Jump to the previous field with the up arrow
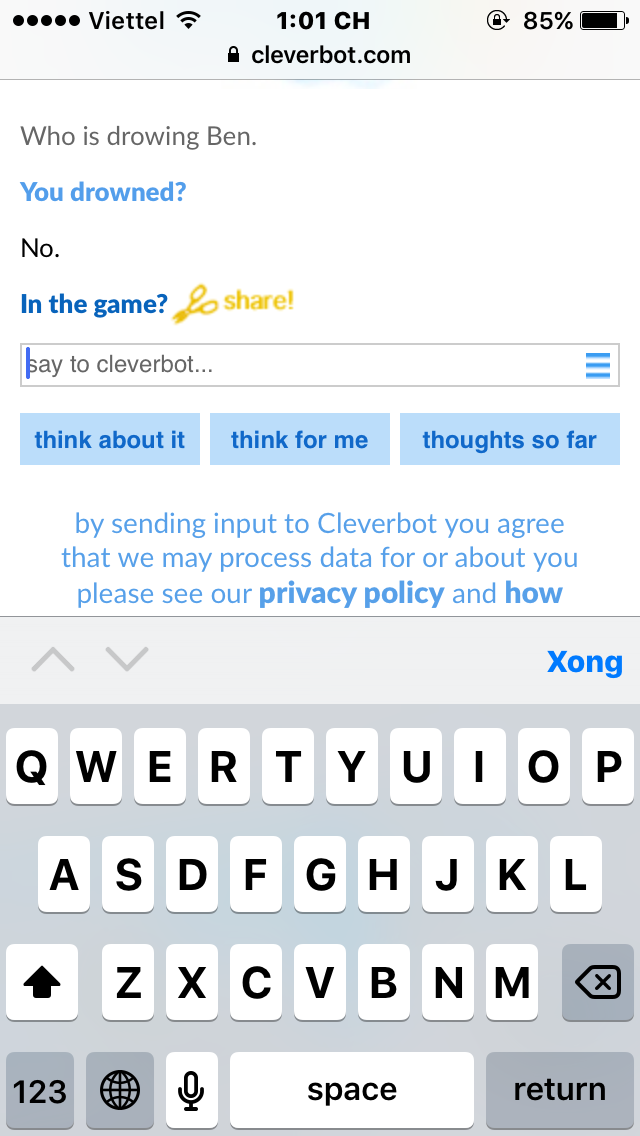640x1136 pixels. tap(53, 660)
